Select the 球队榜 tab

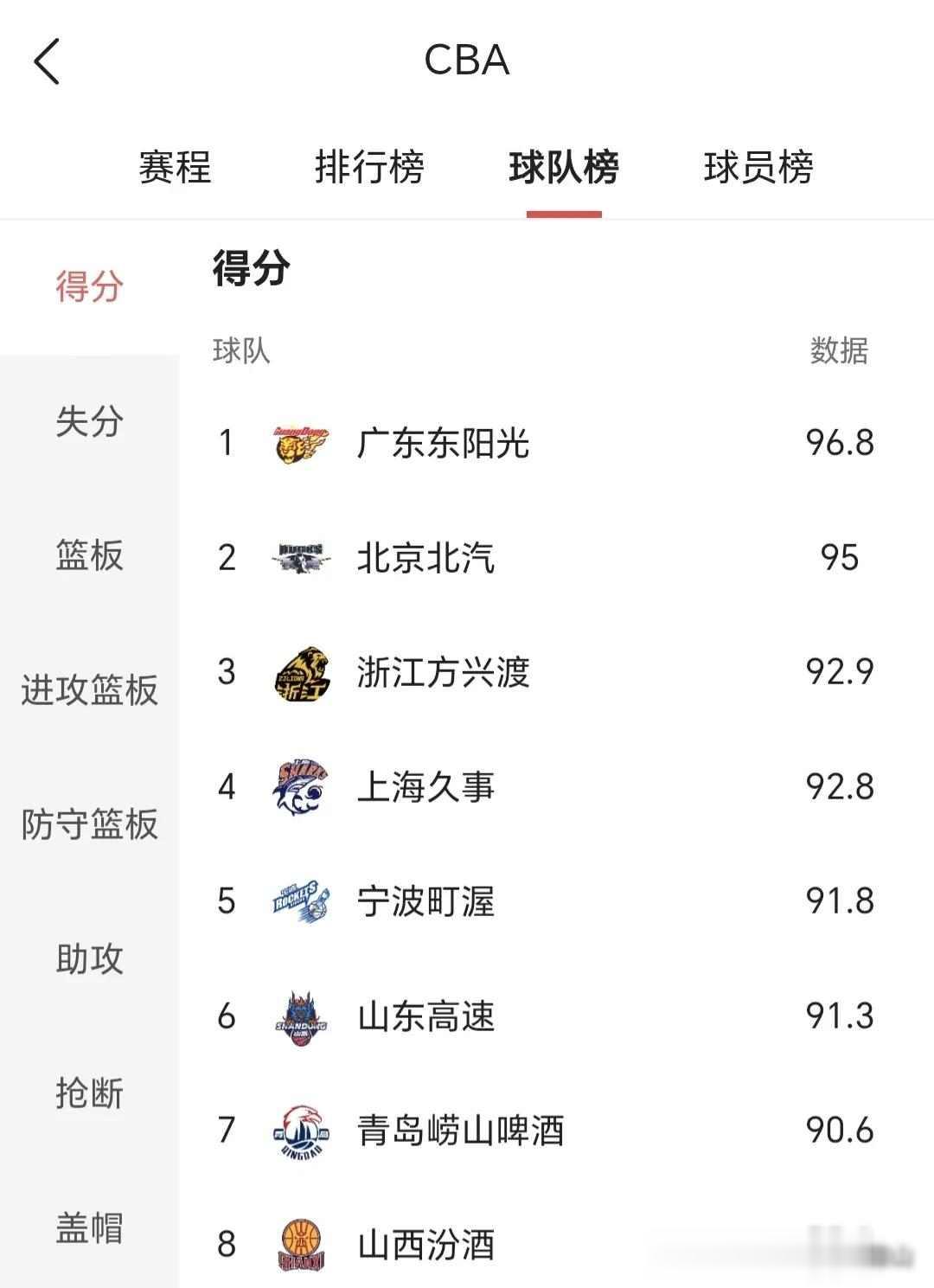pos(564,167)
